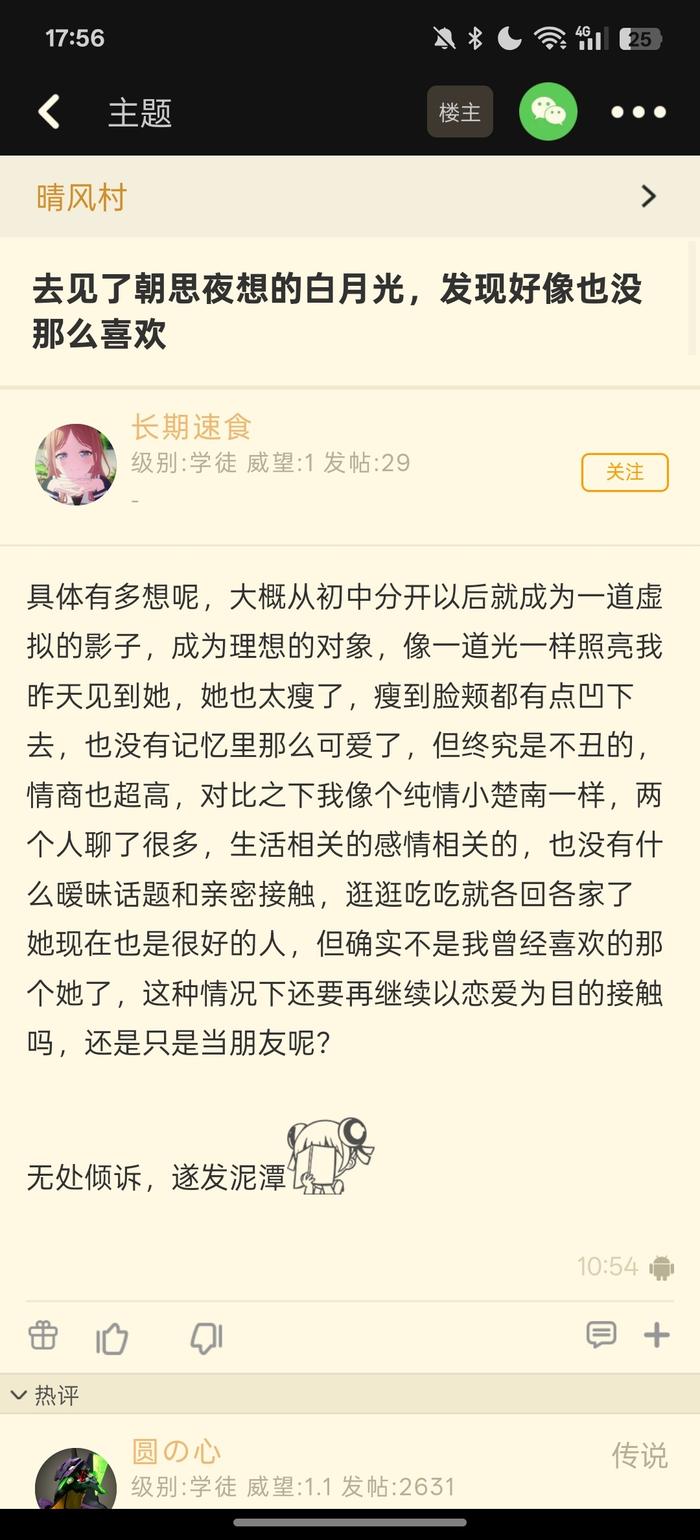Open 长期速食's profile avatar
The image size is (700, 1540).
tap(76, 464)
